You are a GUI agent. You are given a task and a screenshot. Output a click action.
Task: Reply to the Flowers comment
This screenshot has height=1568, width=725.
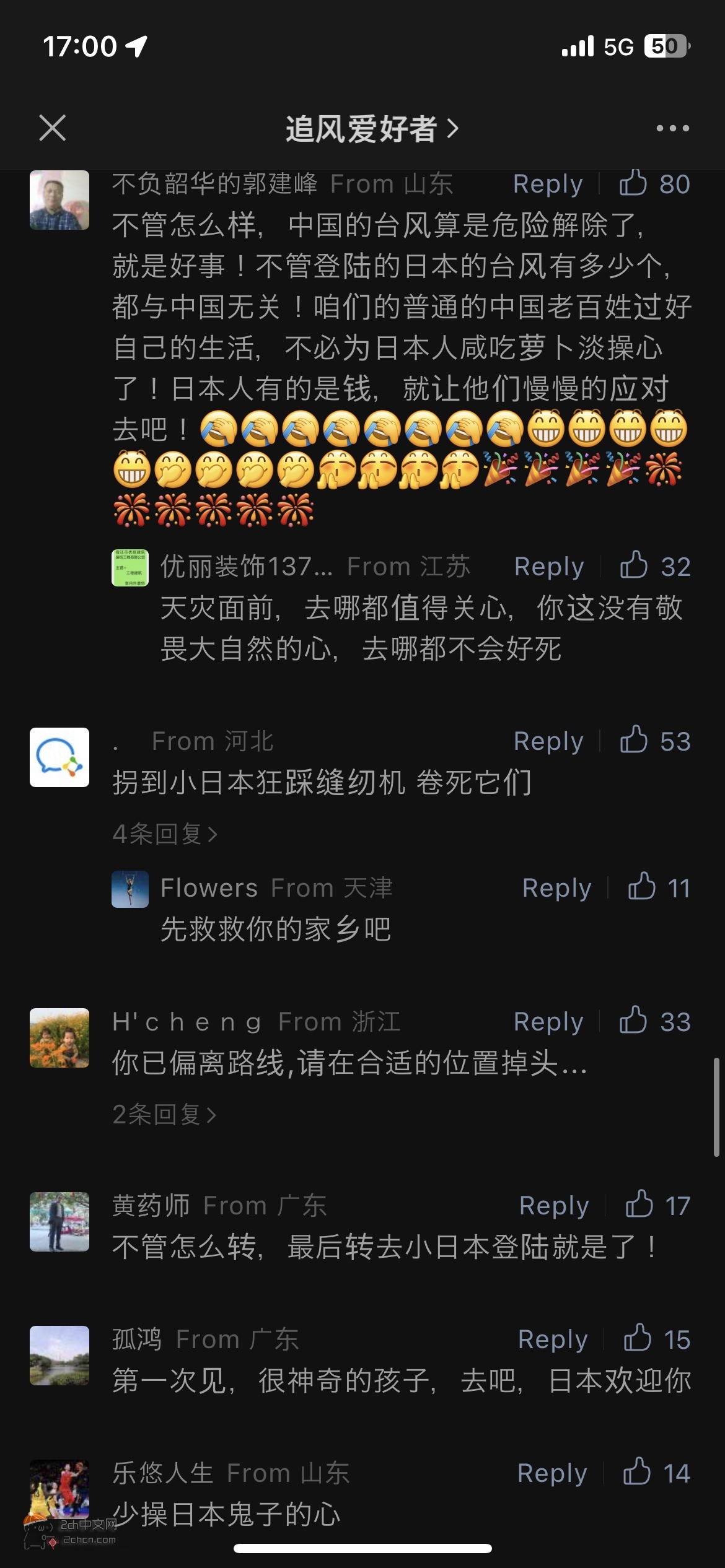coord(556,887)
